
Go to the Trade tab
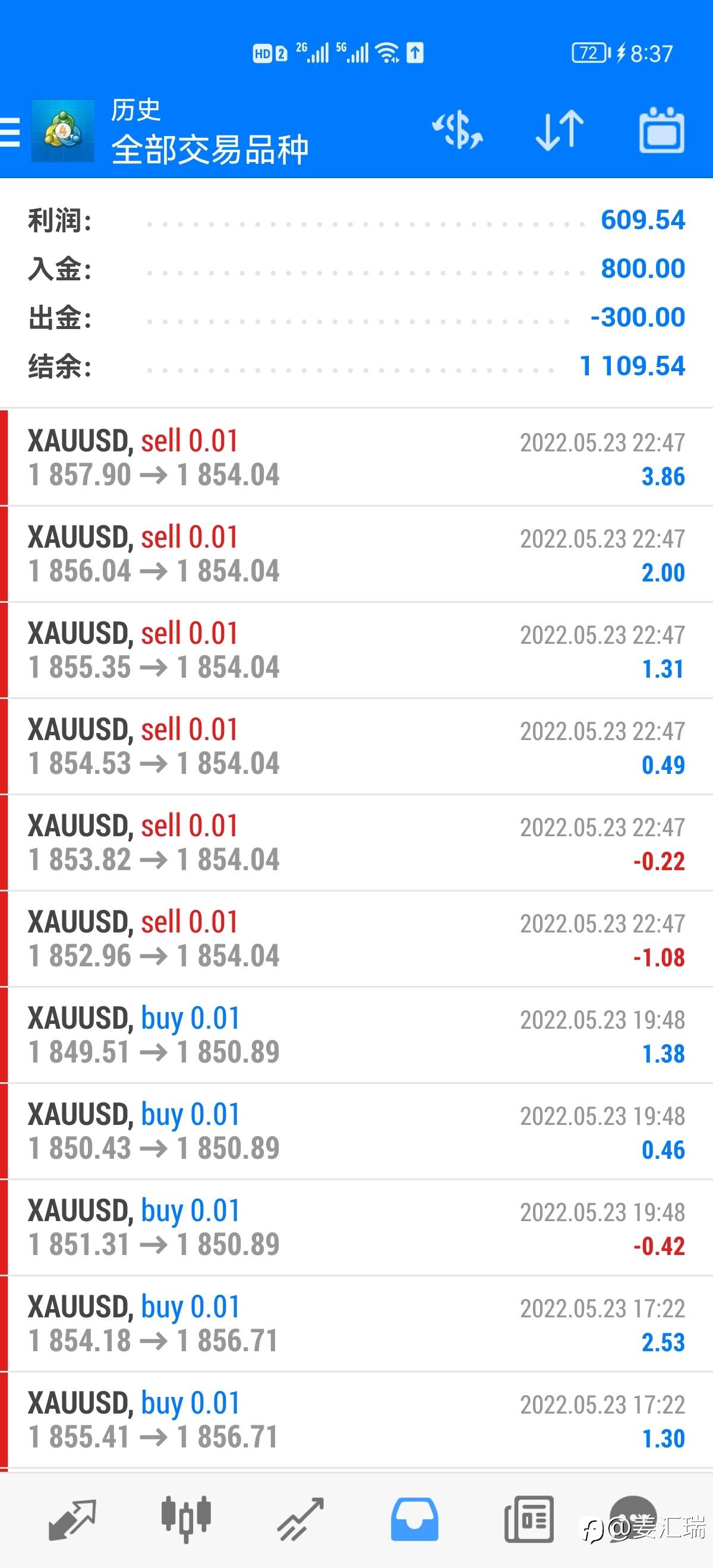tap(300, 1519)
